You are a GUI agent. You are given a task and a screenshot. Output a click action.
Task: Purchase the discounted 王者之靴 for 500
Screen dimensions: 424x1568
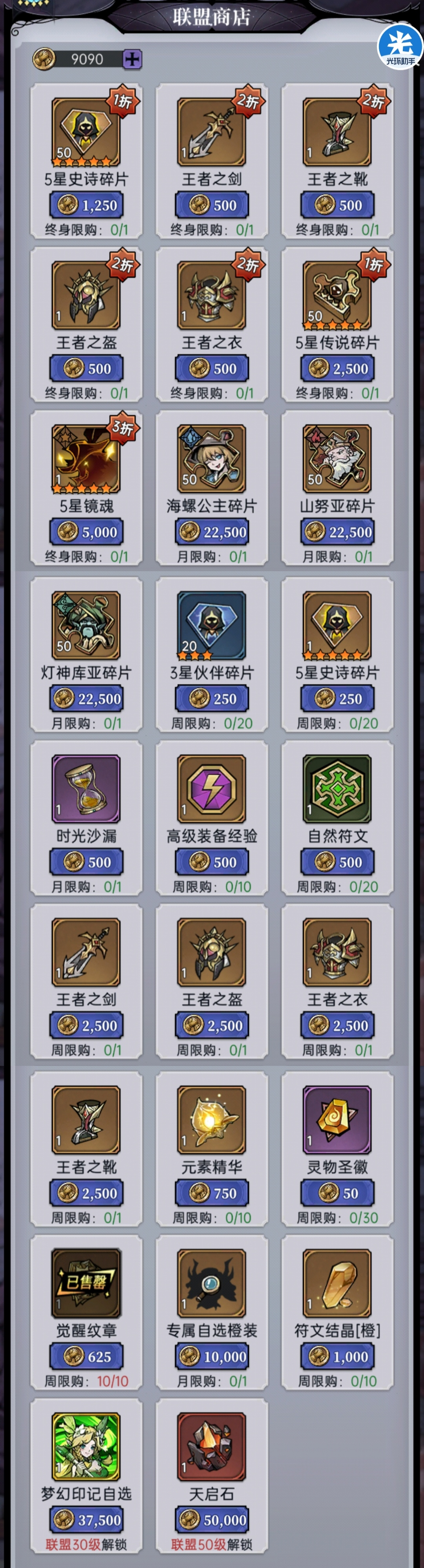337,205
